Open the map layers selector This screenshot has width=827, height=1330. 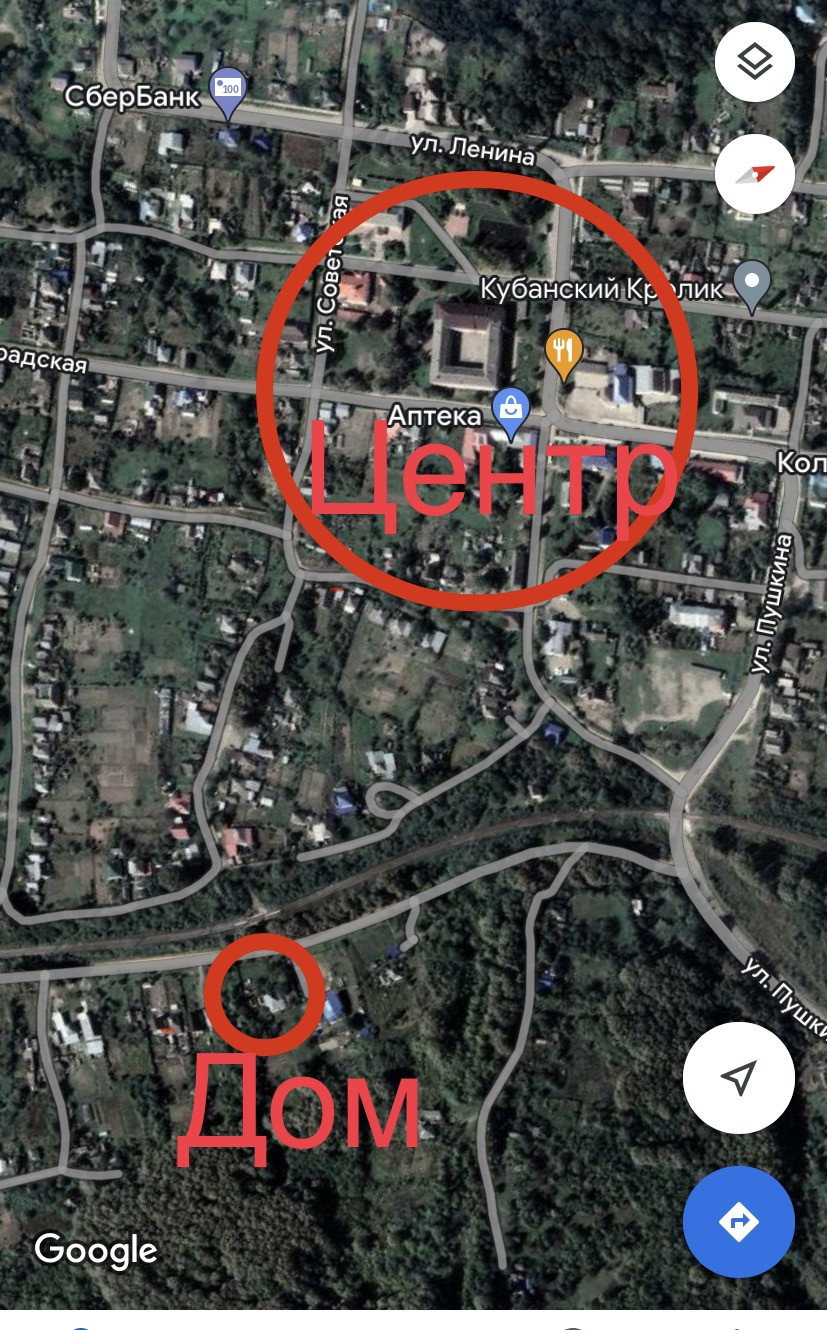click(x=755, y=62)
